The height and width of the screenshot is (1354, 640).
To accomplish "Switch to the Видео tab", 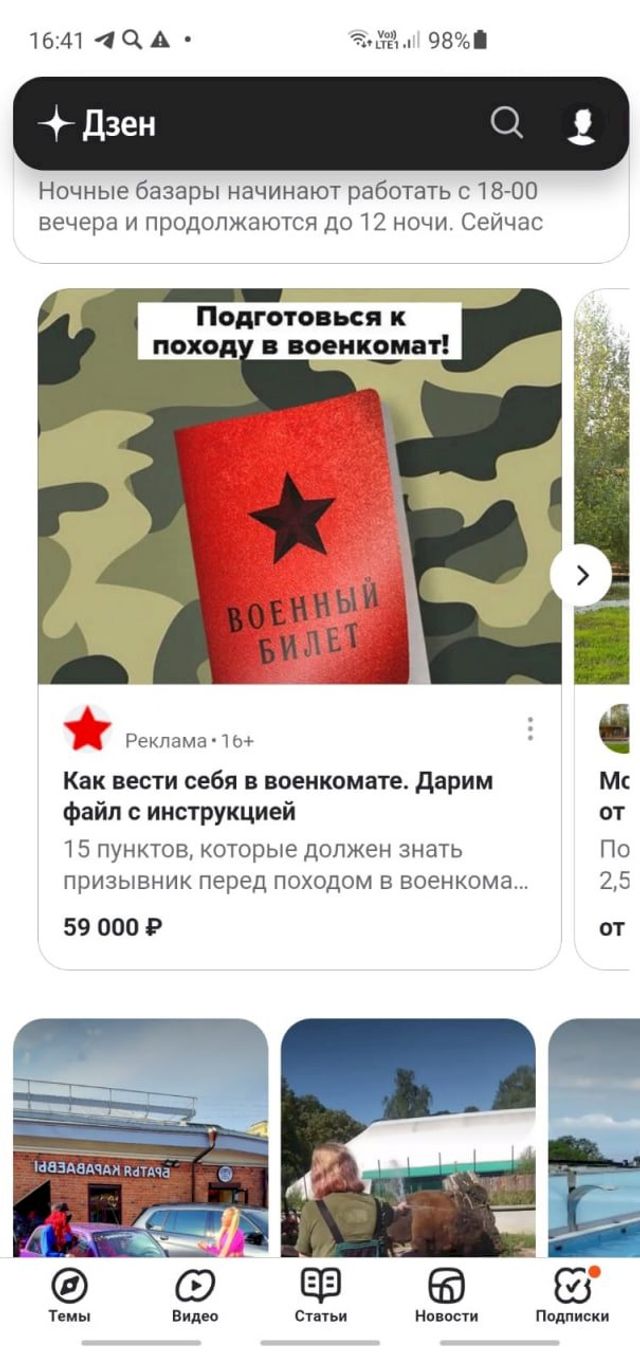I will pyautogui.click(x=195, y=1295).
